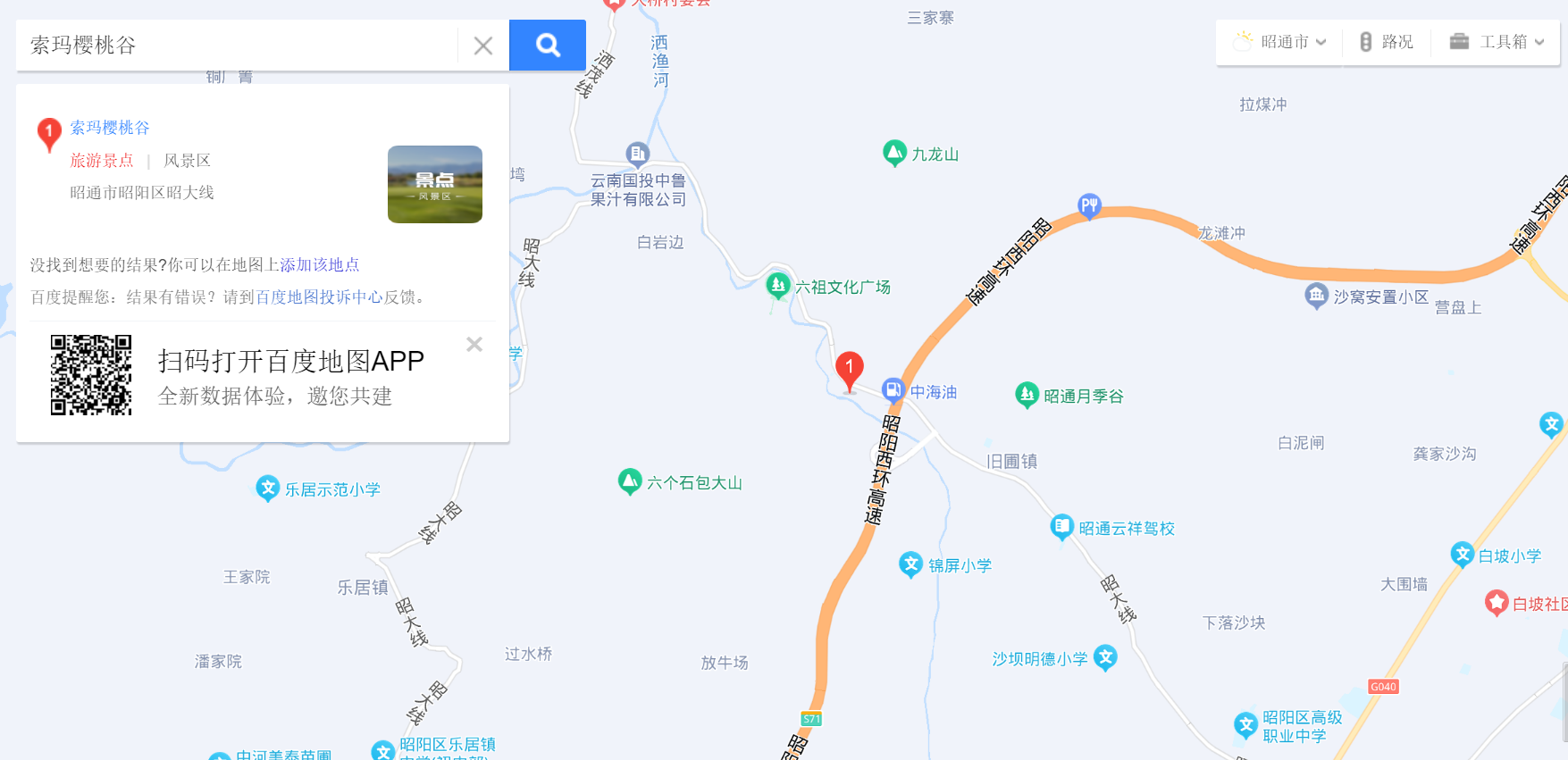Select the 锦屏小学 school marker

click(x=910, y=564)
